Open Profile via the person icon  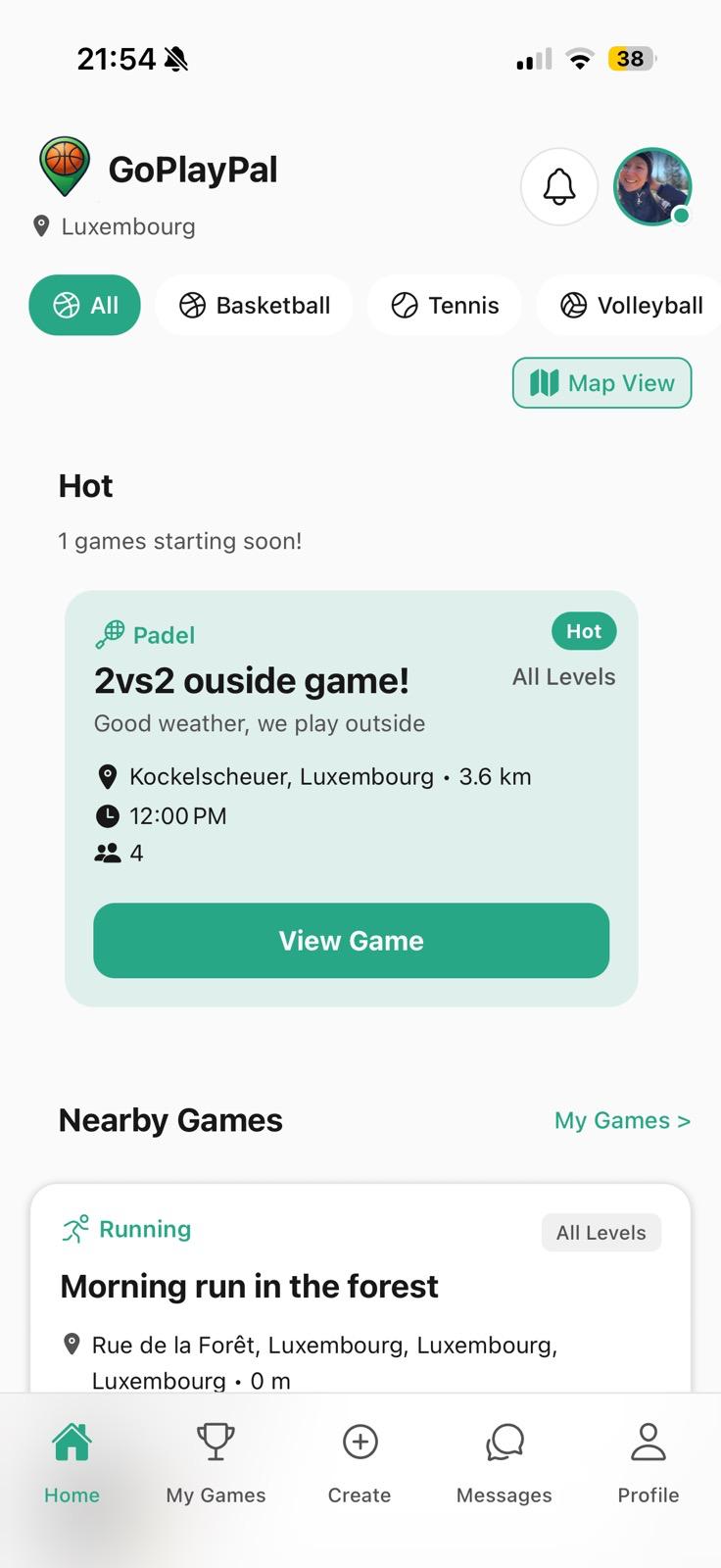[647, 1442]
